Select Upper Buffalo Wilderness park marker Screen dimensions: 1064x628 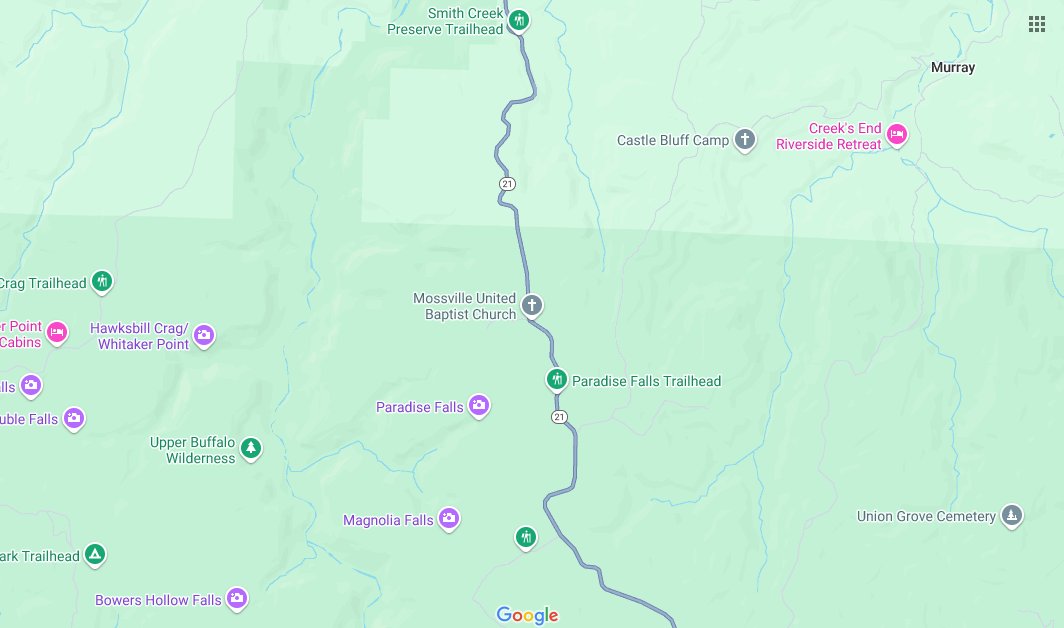point(251,447)
